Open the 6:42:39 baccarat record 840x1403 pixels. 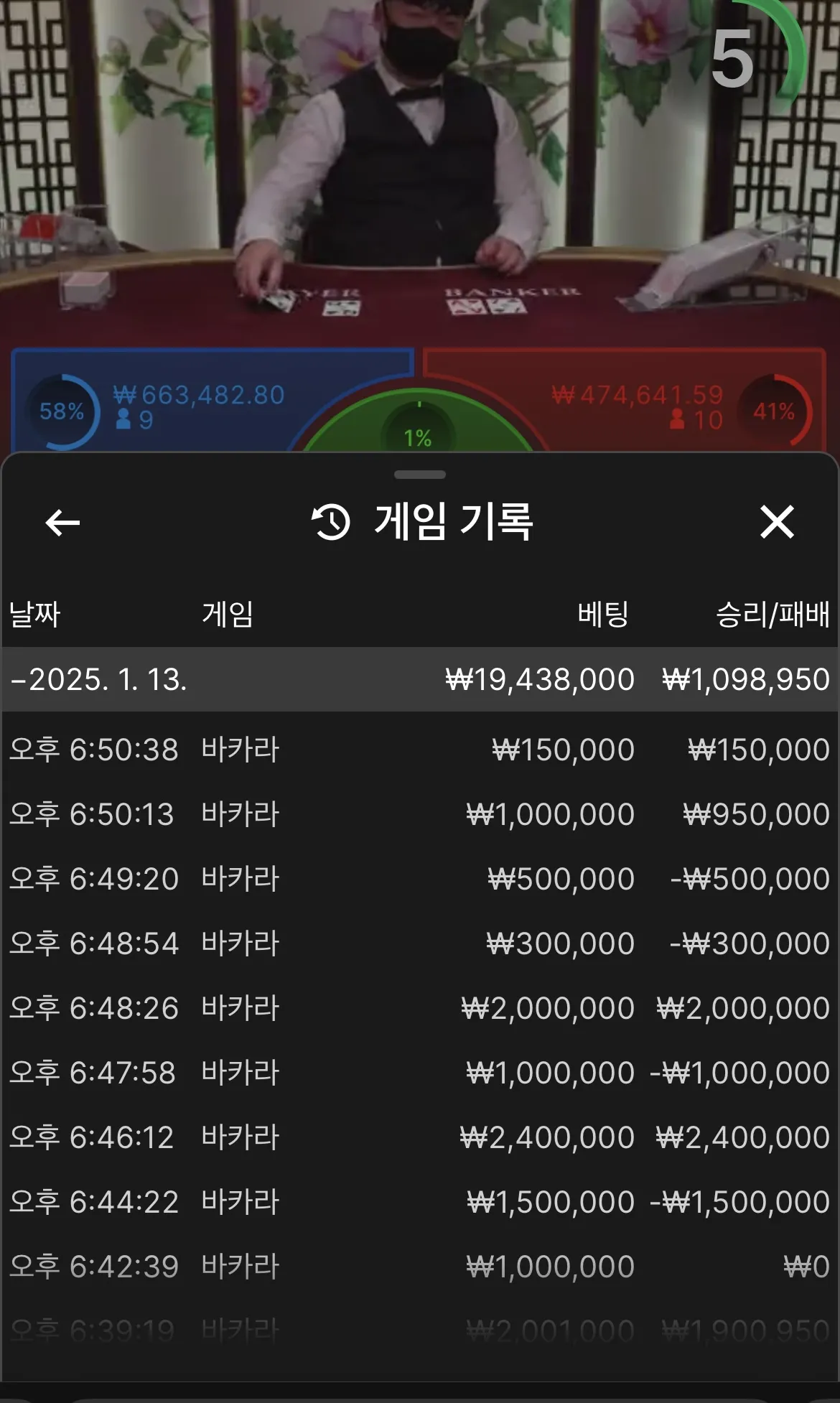coord(419,1267)
